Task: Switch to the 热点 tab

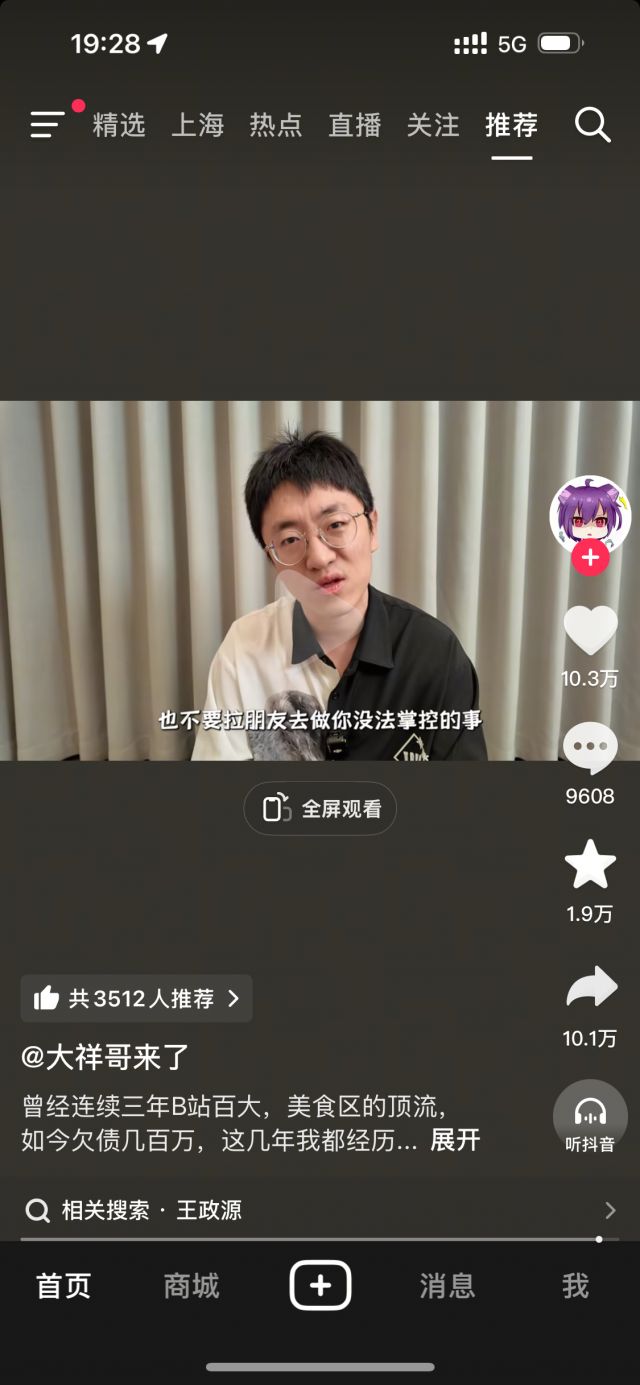Action: point(276,125)
